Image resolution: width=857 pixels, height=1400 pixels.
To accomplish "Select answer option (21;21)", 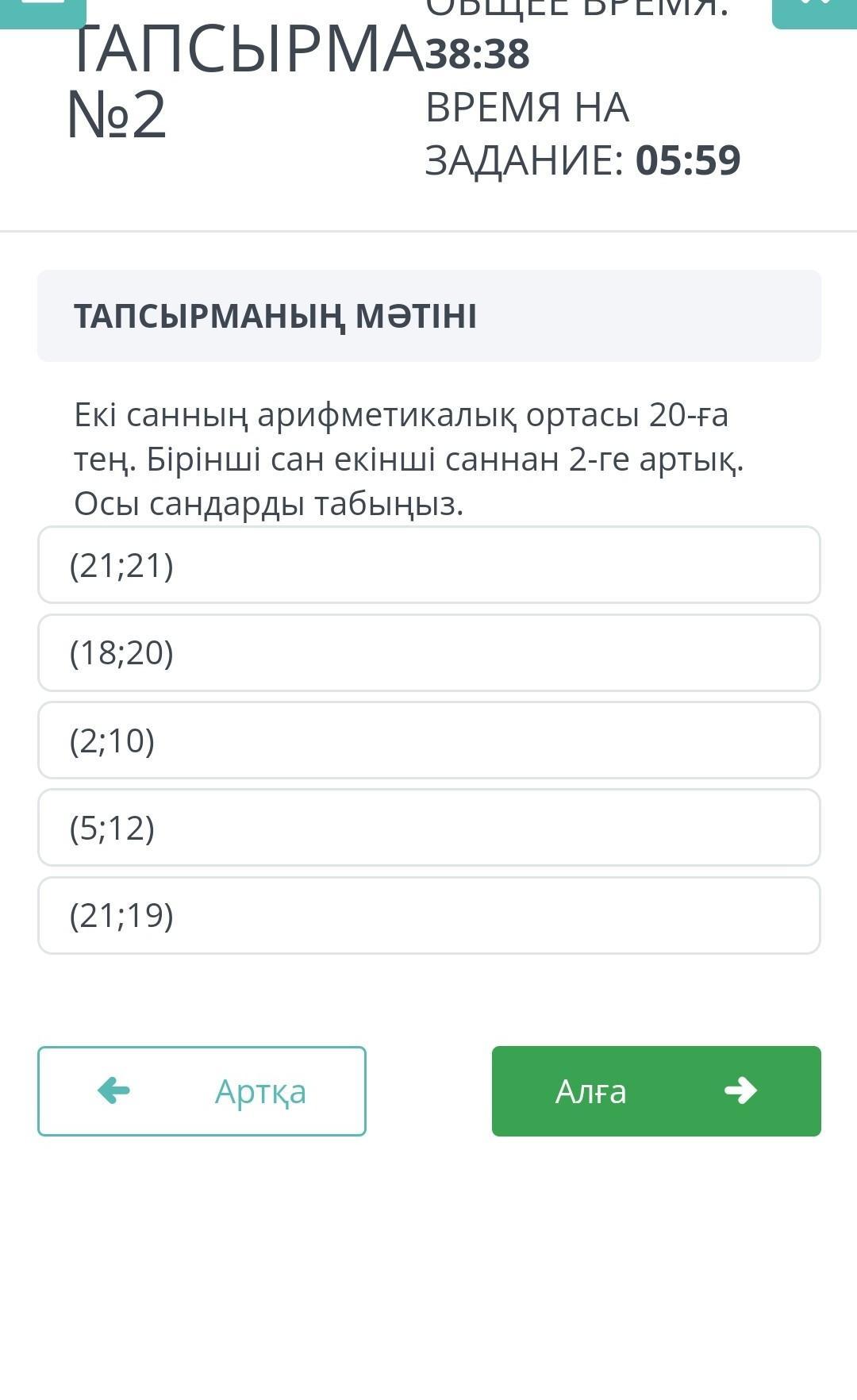I will (428, 565).
